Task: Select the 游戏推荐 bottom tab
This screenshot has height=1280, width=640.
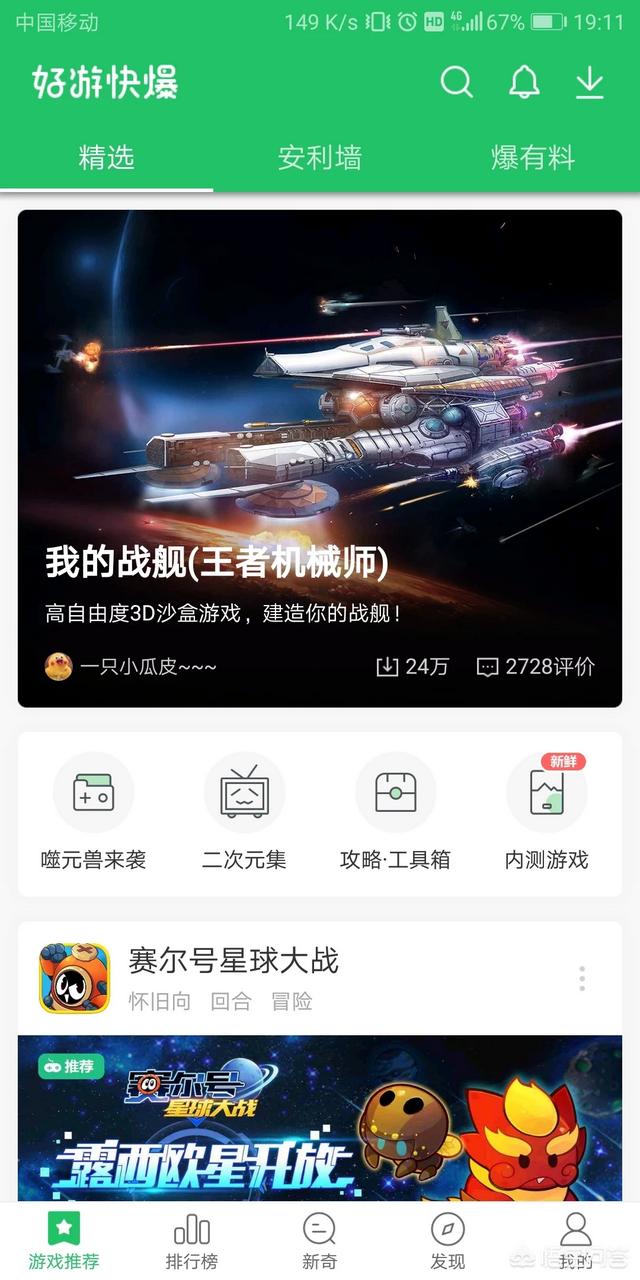Action: (x=64, y=1242)
